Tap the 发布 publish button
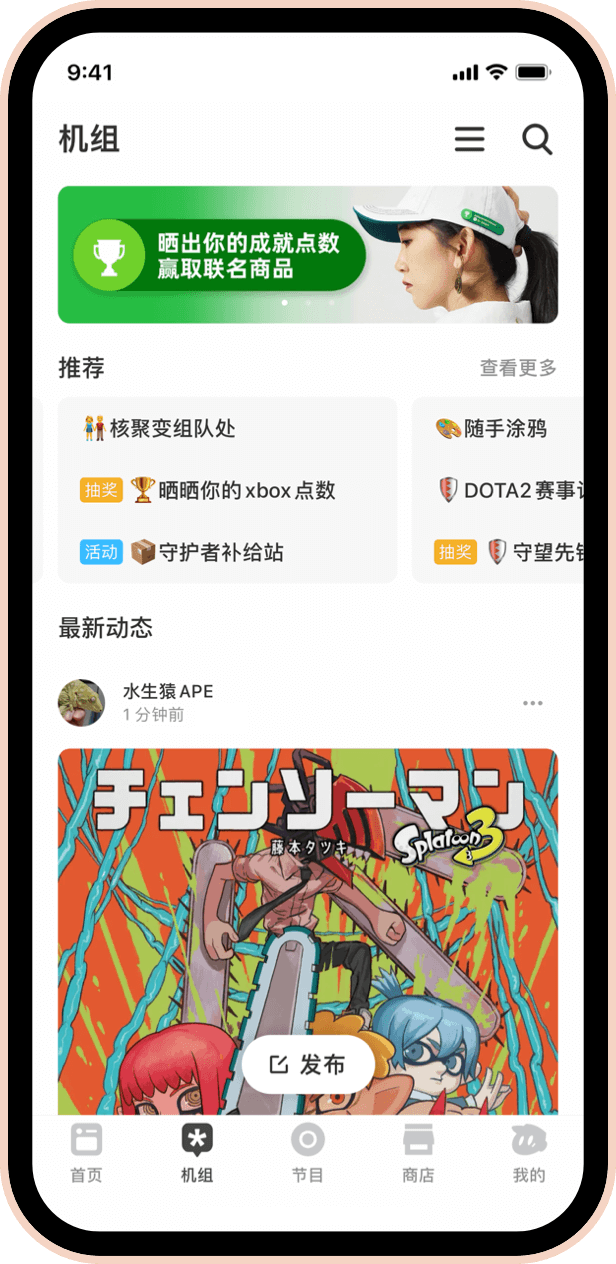616x1264 pixels. pyautogui.click(x=308, y=1065)
